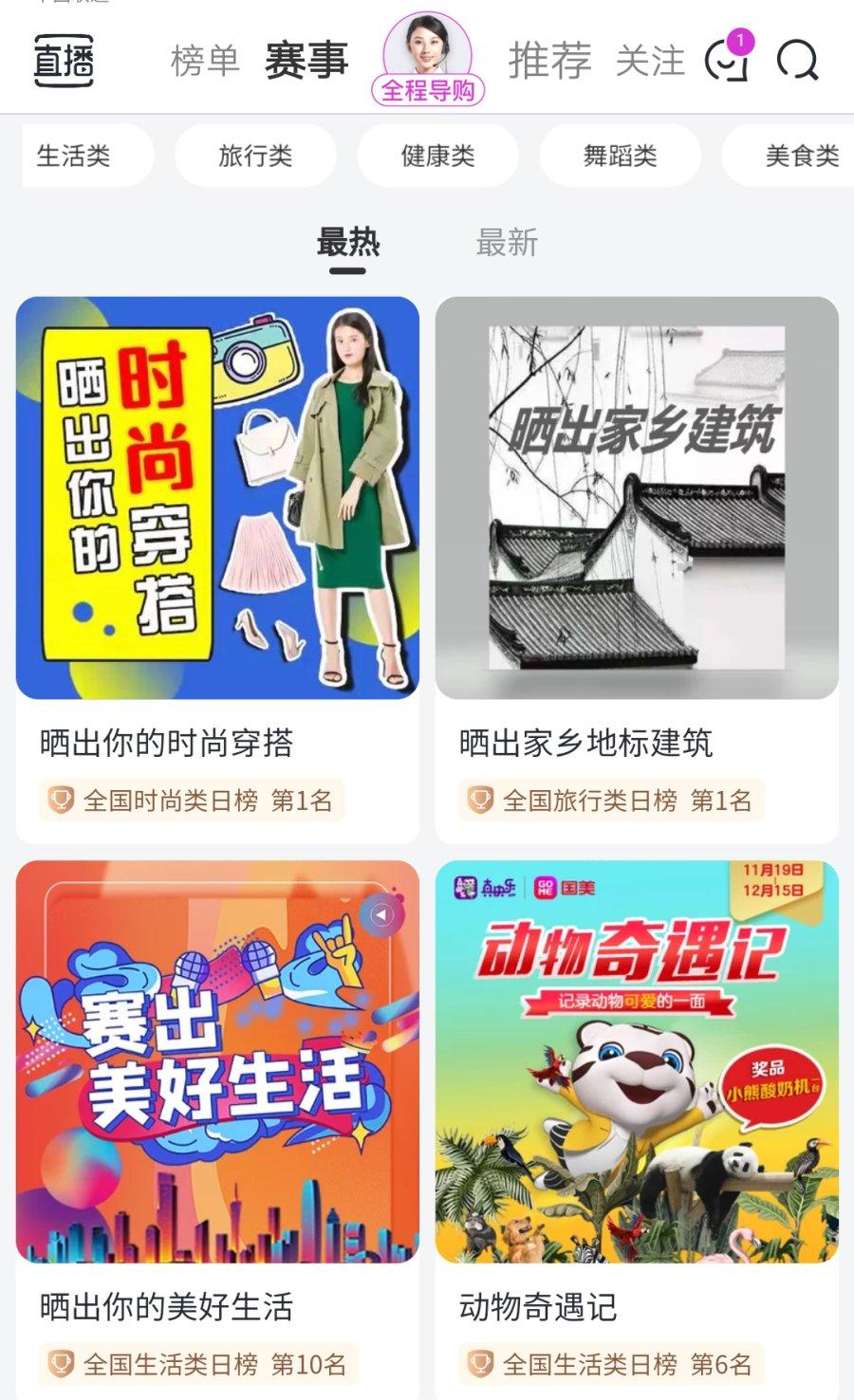Open the search icon
Viewport: 854px width, 1400px height.
click(797, 62)
